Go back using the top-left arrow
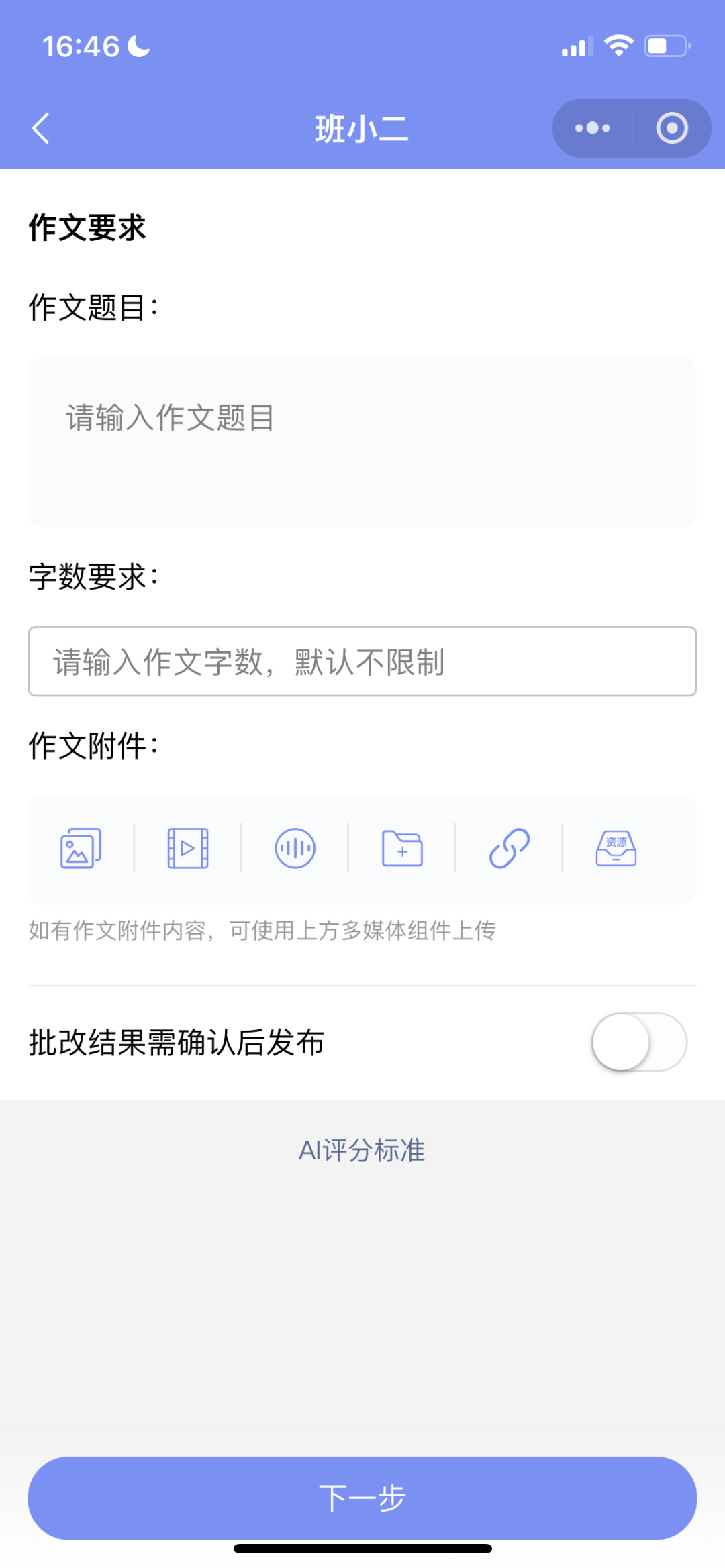 41,128
